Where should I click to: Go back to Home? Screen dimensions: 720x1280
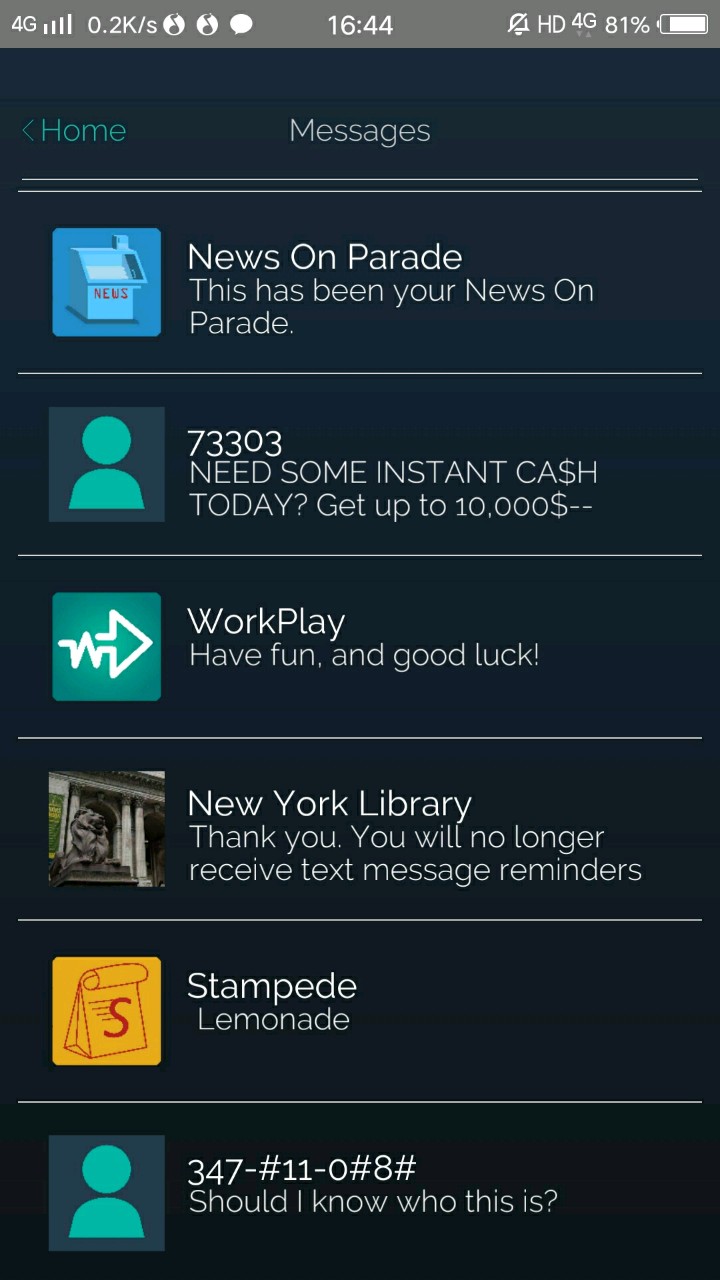[74, 131]
